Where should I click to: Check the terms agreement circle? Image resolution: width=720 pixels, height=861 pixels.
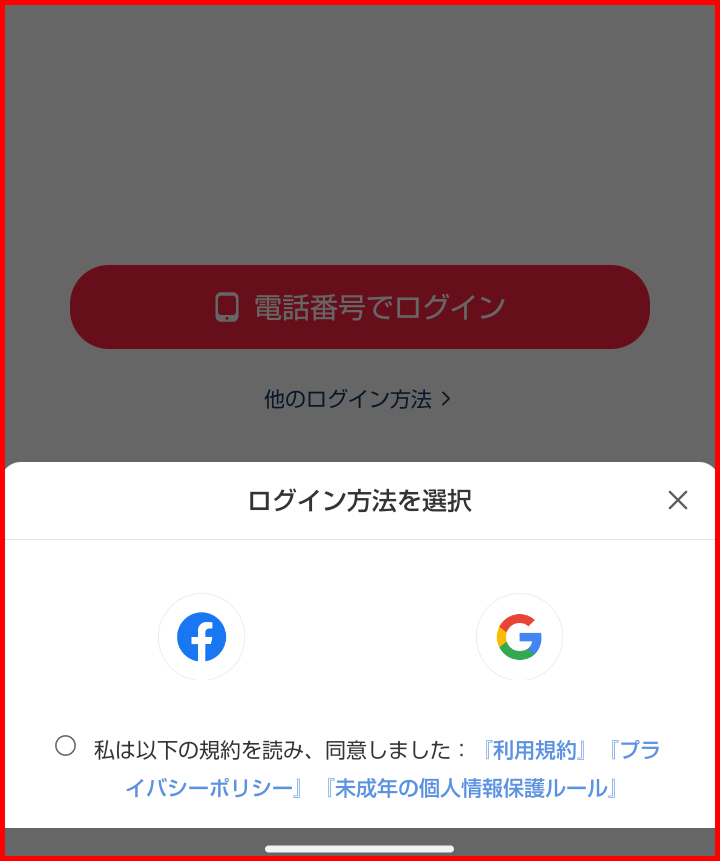(x=66, y=746)
